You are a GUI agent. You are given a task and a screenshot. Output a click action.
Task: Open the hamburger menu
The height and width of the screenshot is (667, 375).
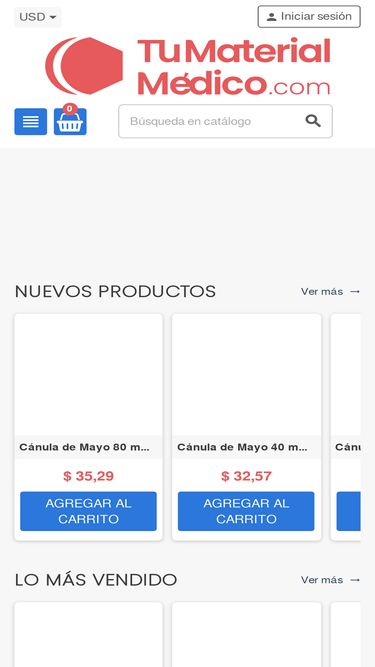point(31,122)
